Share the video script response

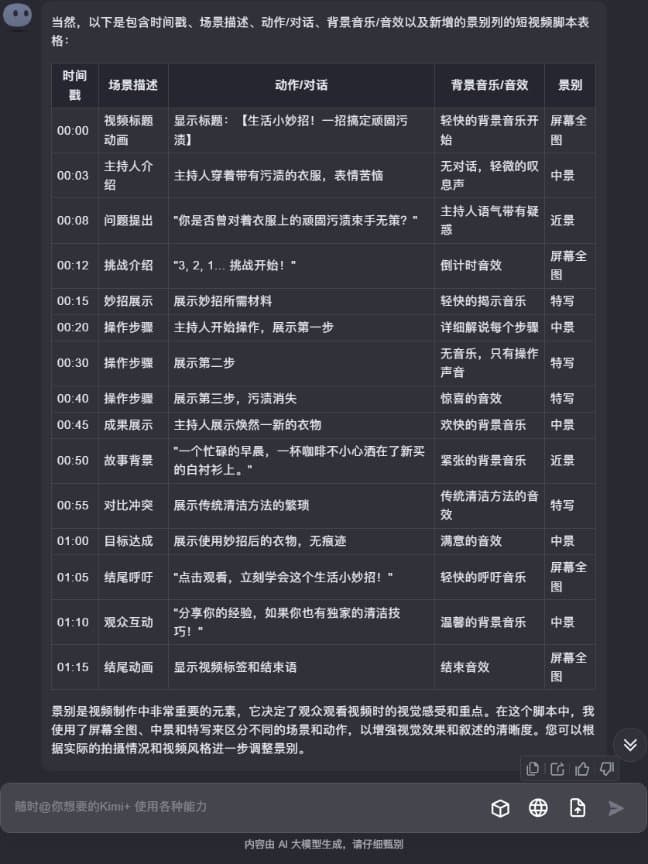pyautogui.click(x=557, y=769)
